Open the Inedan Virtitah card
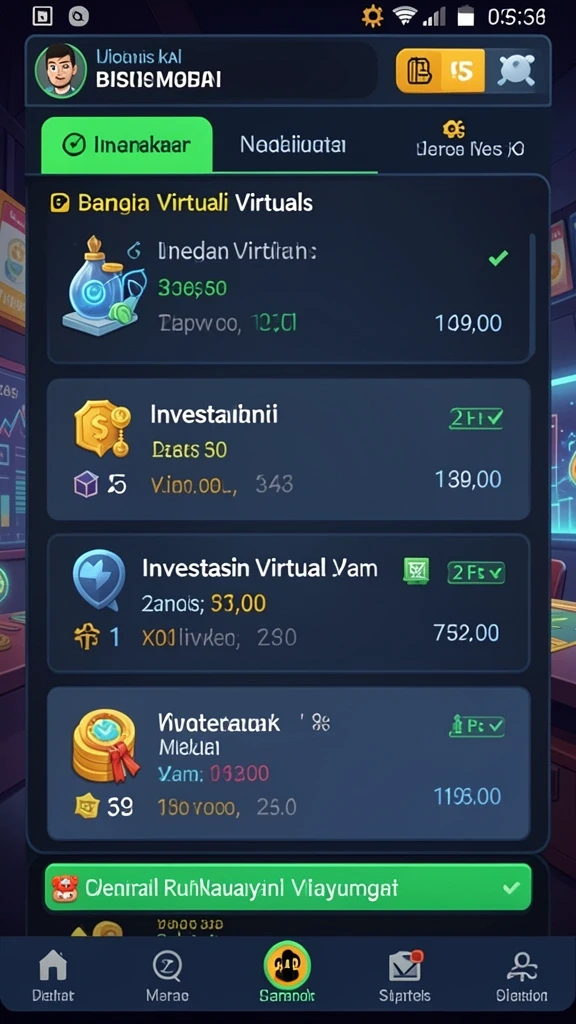This screenshot has height=1024, width=576. pyautogui.click(x=288, y=289)
